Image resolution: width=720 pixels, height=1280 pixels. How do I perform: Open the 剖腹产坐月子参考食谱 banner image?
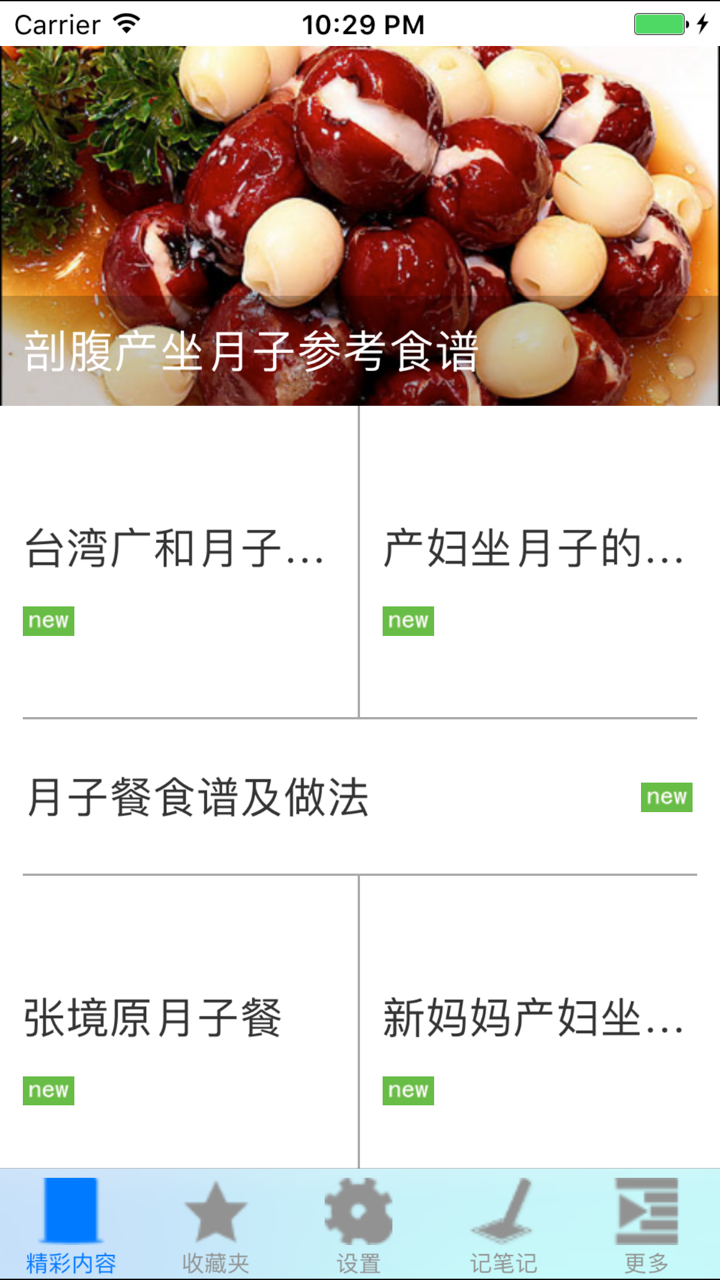pos(360,225)
